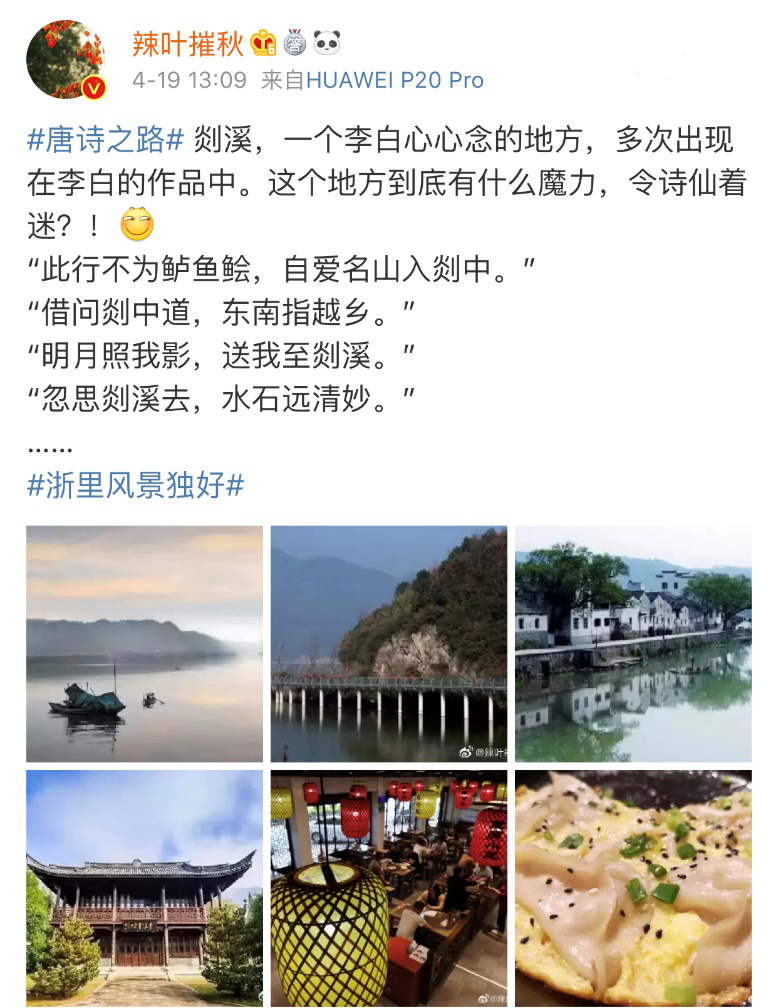778x1008 pixels.
Task: Open the username 辣叶摧秋
Action: 187,43
